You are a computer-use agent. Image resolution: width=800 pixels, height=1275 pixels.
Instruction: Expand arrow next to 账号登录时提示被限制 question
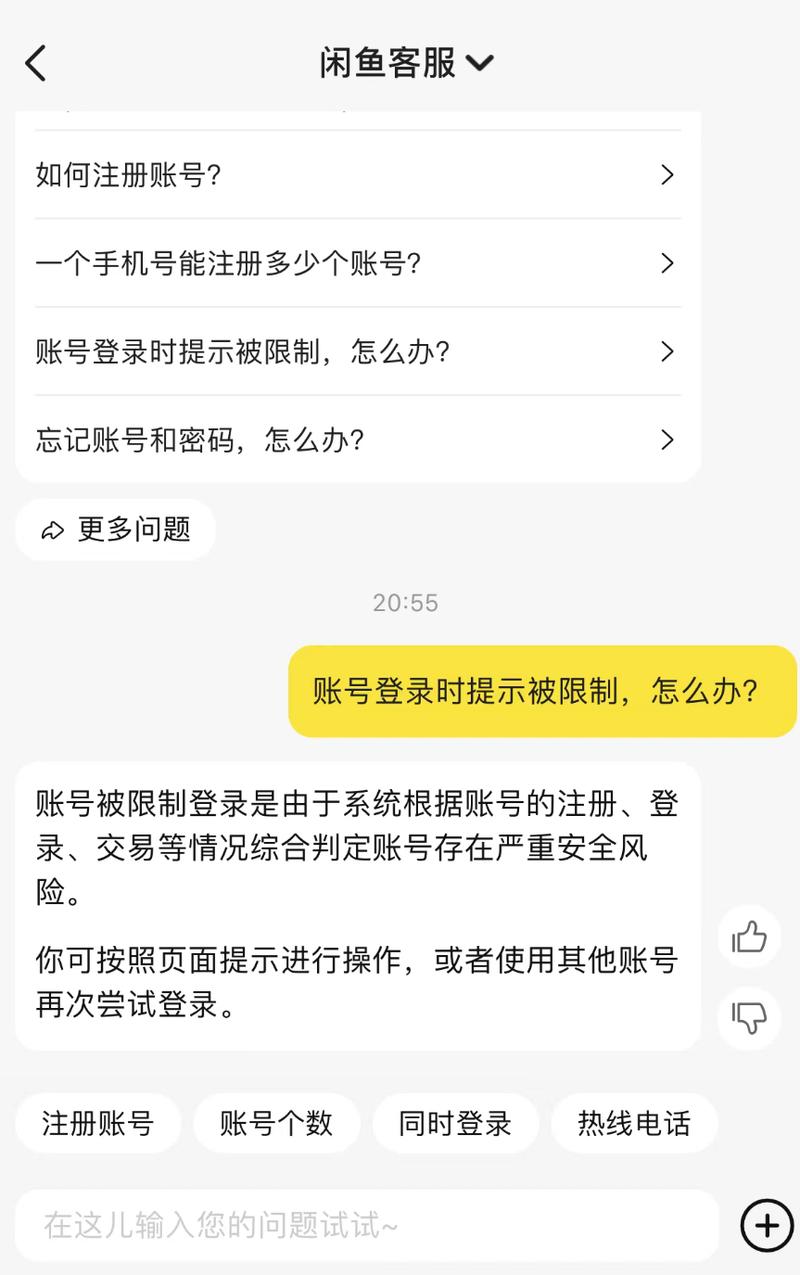tap(667, 352)
